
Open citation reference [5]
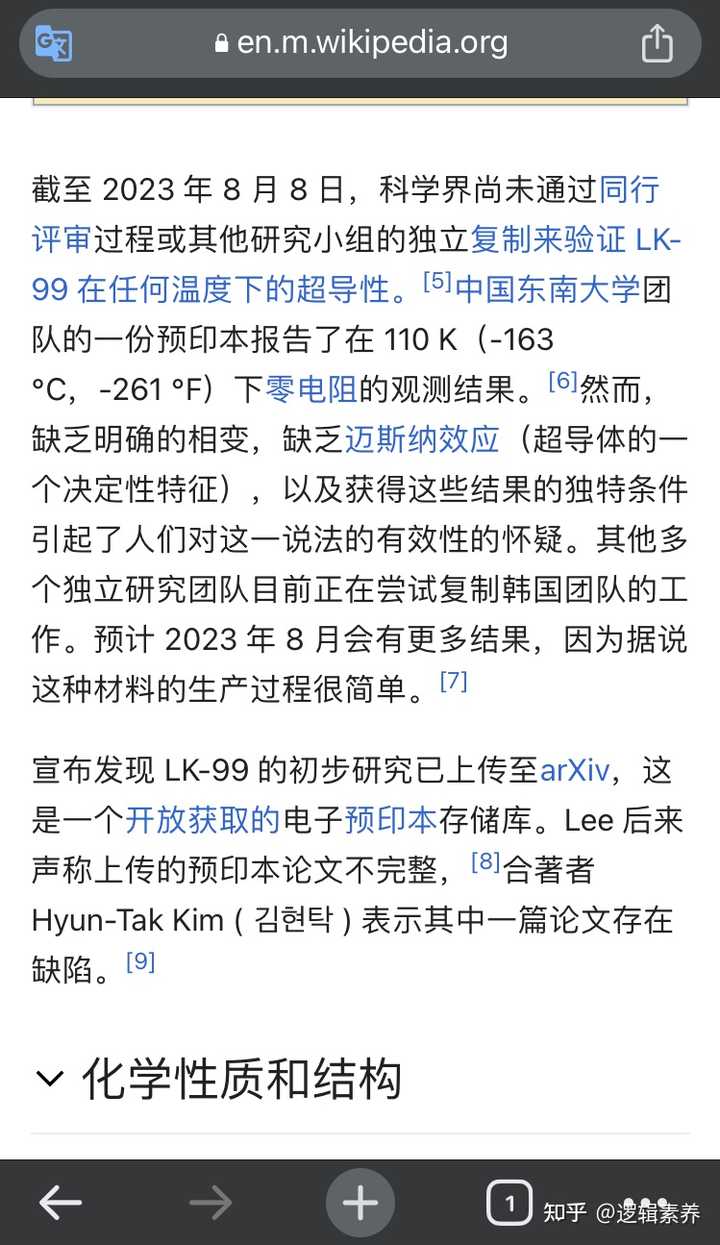[437, 281]
